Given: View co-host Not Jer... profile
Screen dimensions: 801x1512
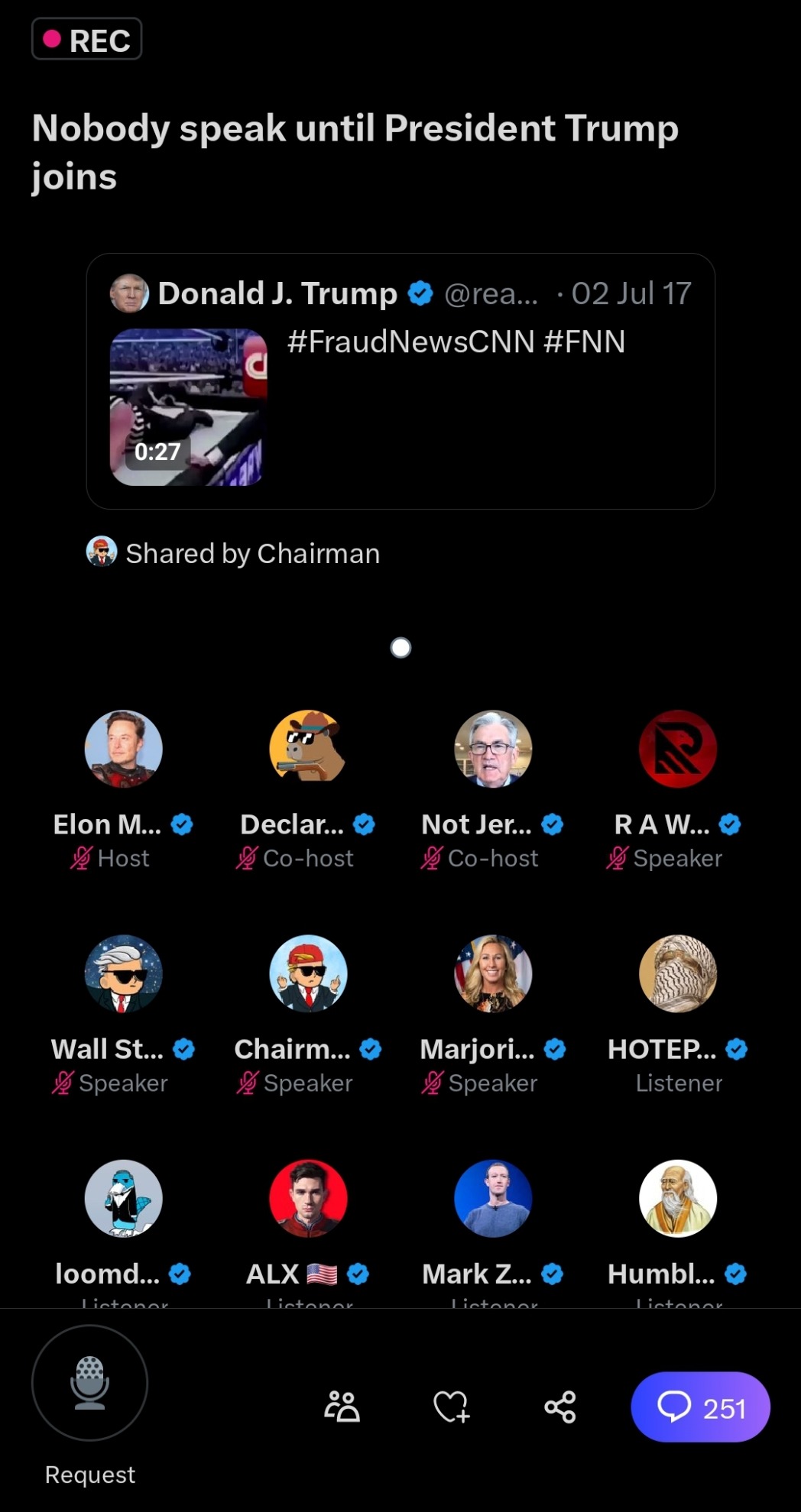Looking at the screenshot, I should click(x=493, y=749).
